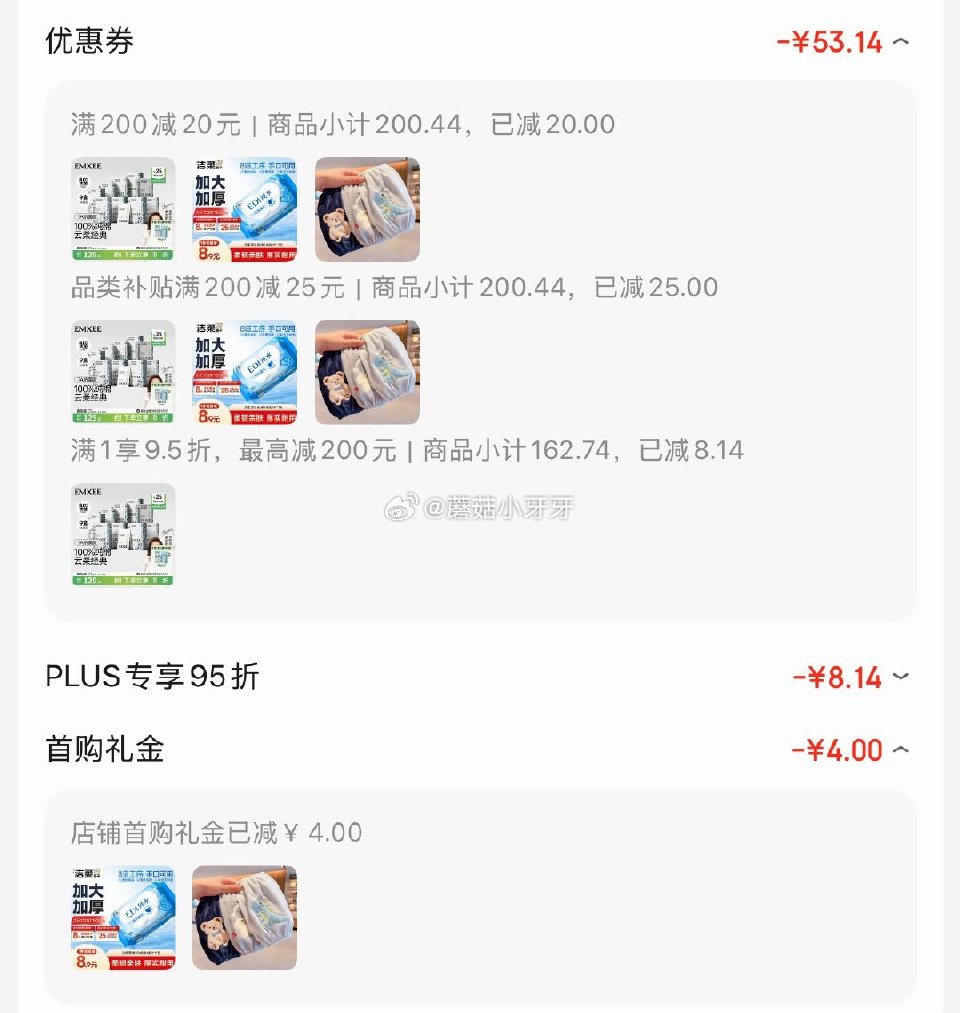960x1013 pixels.
Task: Expand the PLUS专享95折 discount details
Action: 901,677
